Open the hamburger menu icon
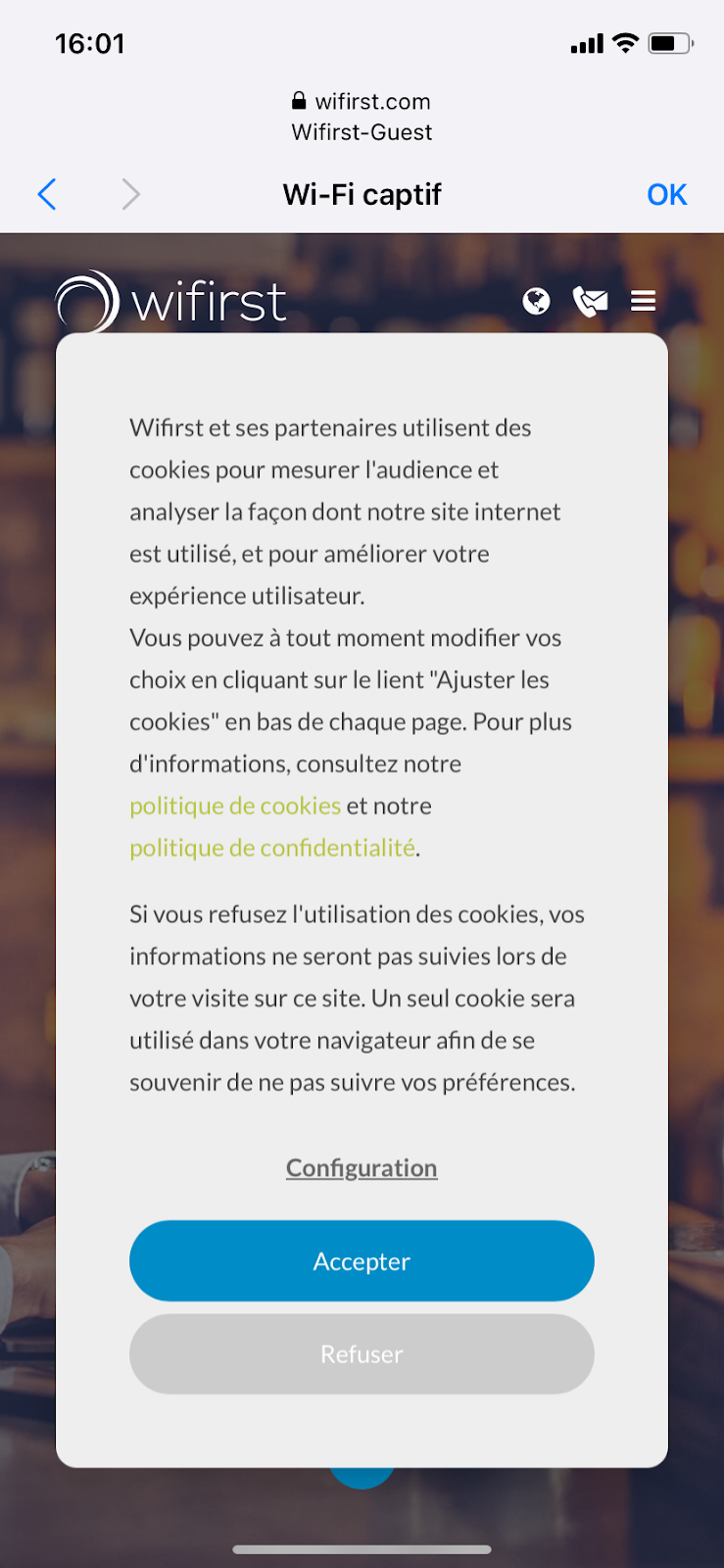 click(643, 301)
